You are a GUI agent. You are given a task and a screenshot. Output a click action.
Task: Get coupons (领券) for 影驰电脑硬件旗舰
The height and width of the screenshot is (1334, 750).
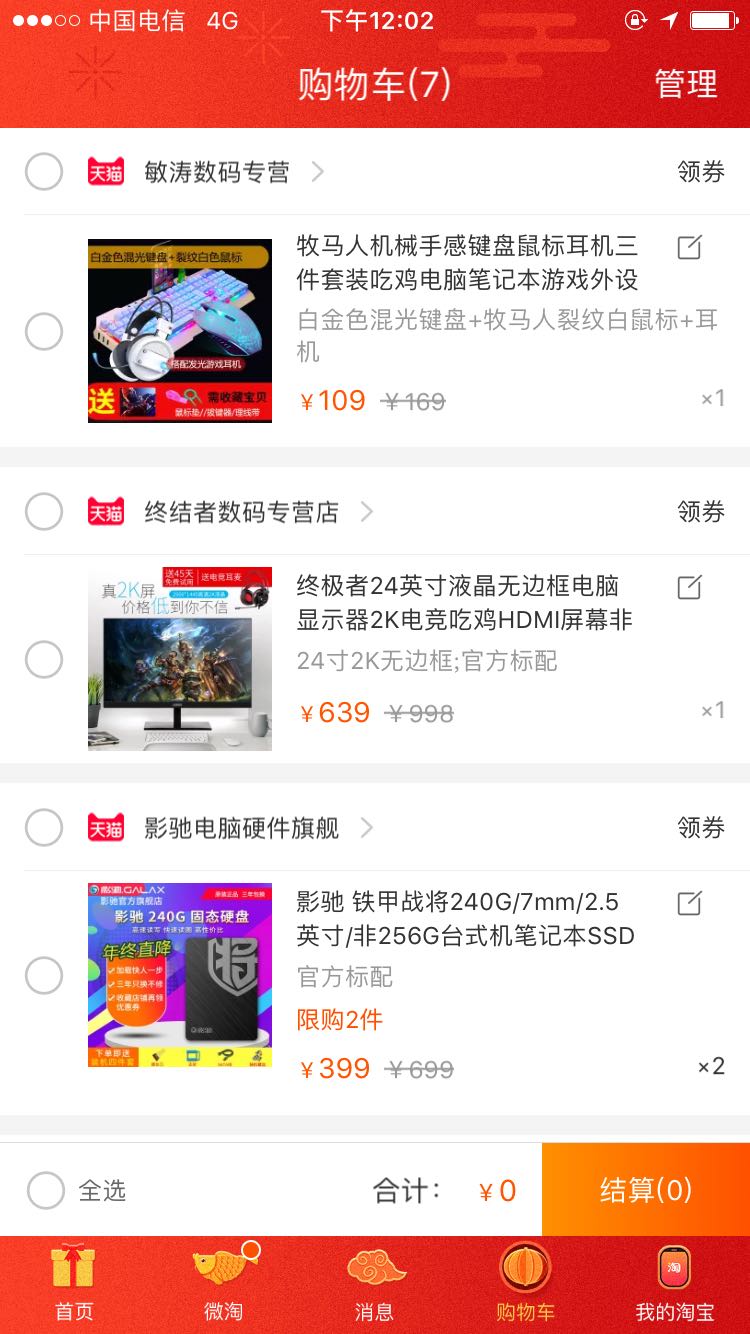[x=700, y=828]
